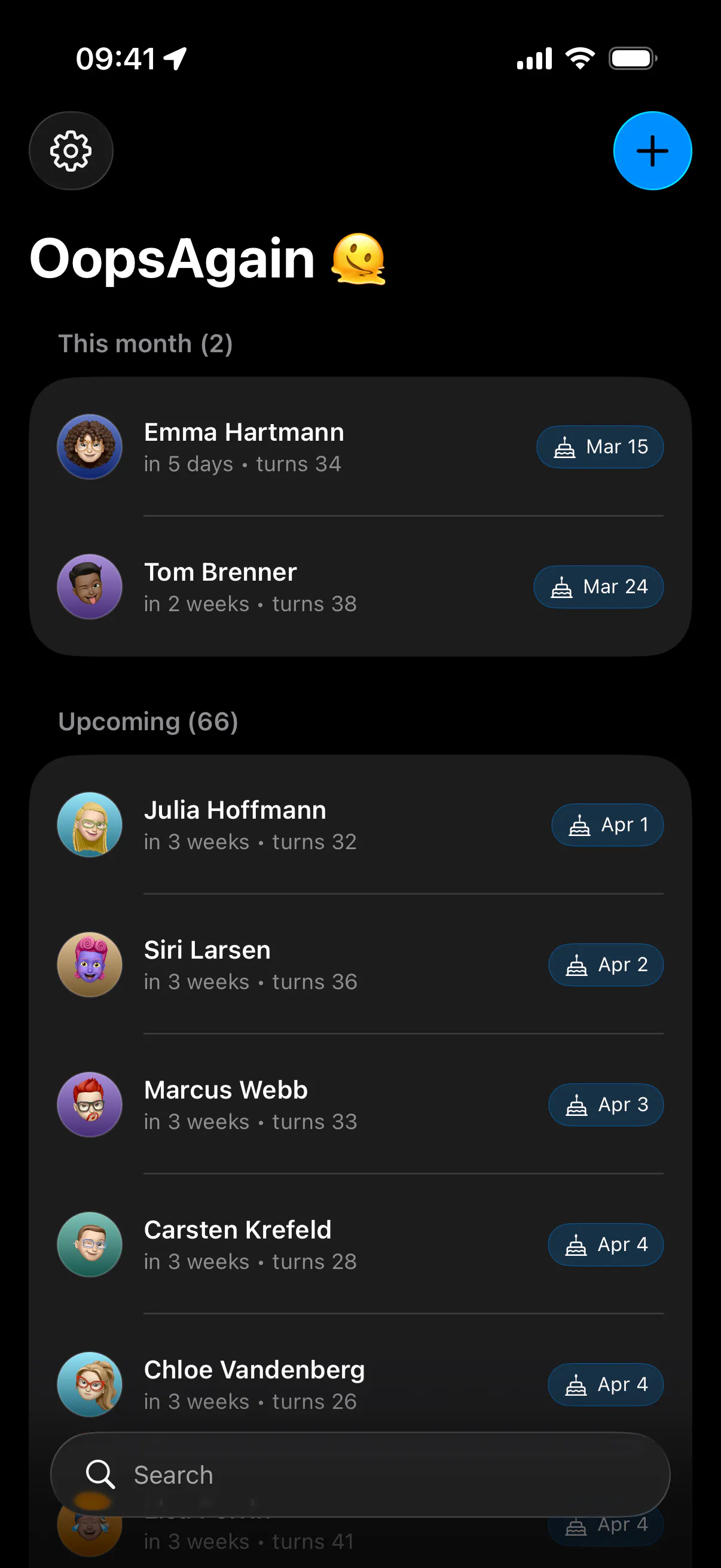View Tom Brenner's birthday details
This screenshot has width=721, height=1568.
[x=360, y=587]
